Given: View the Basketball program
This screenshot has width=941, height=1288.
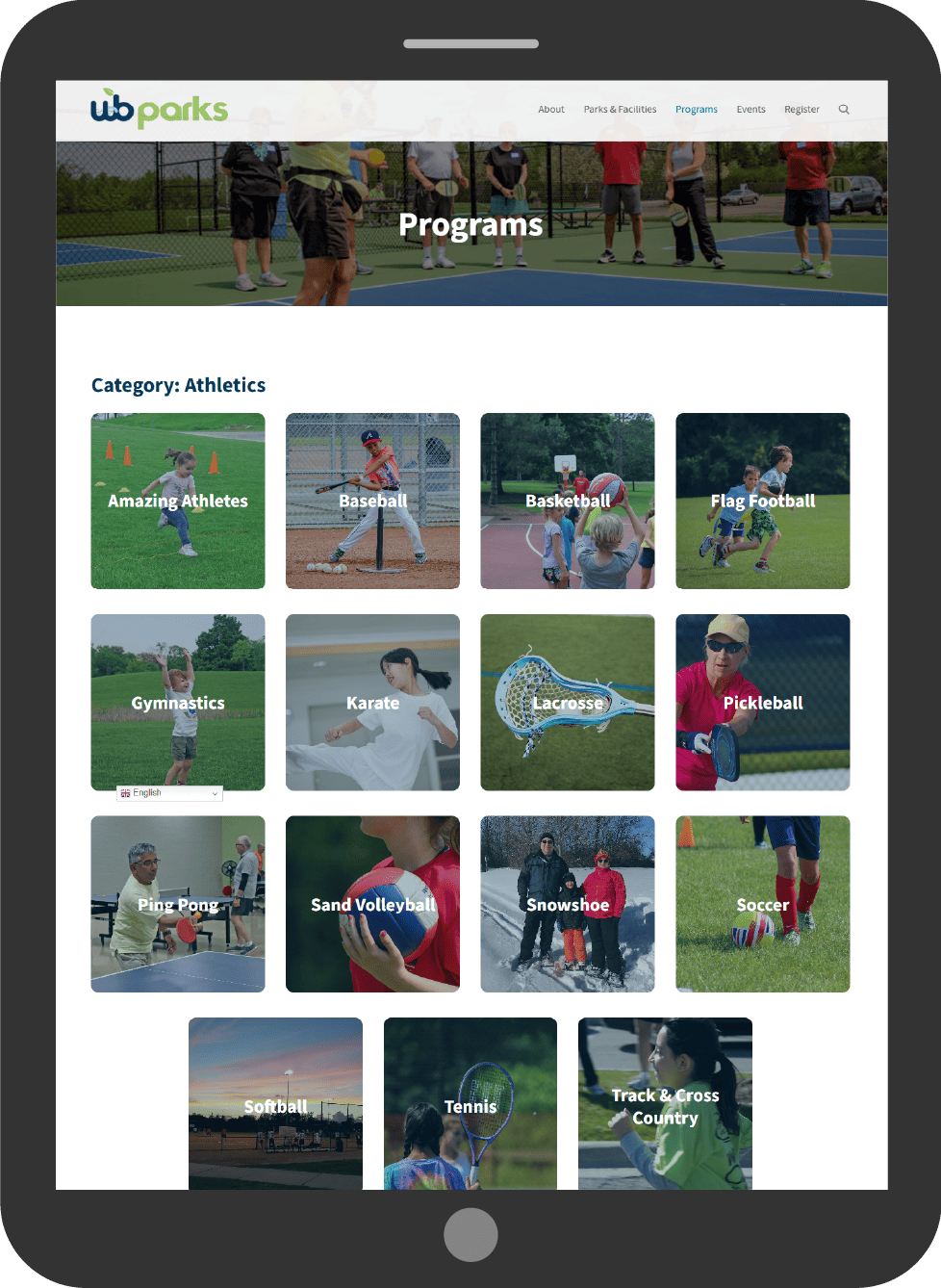Looking at the screenshot, I should click(x=568, y=501).
